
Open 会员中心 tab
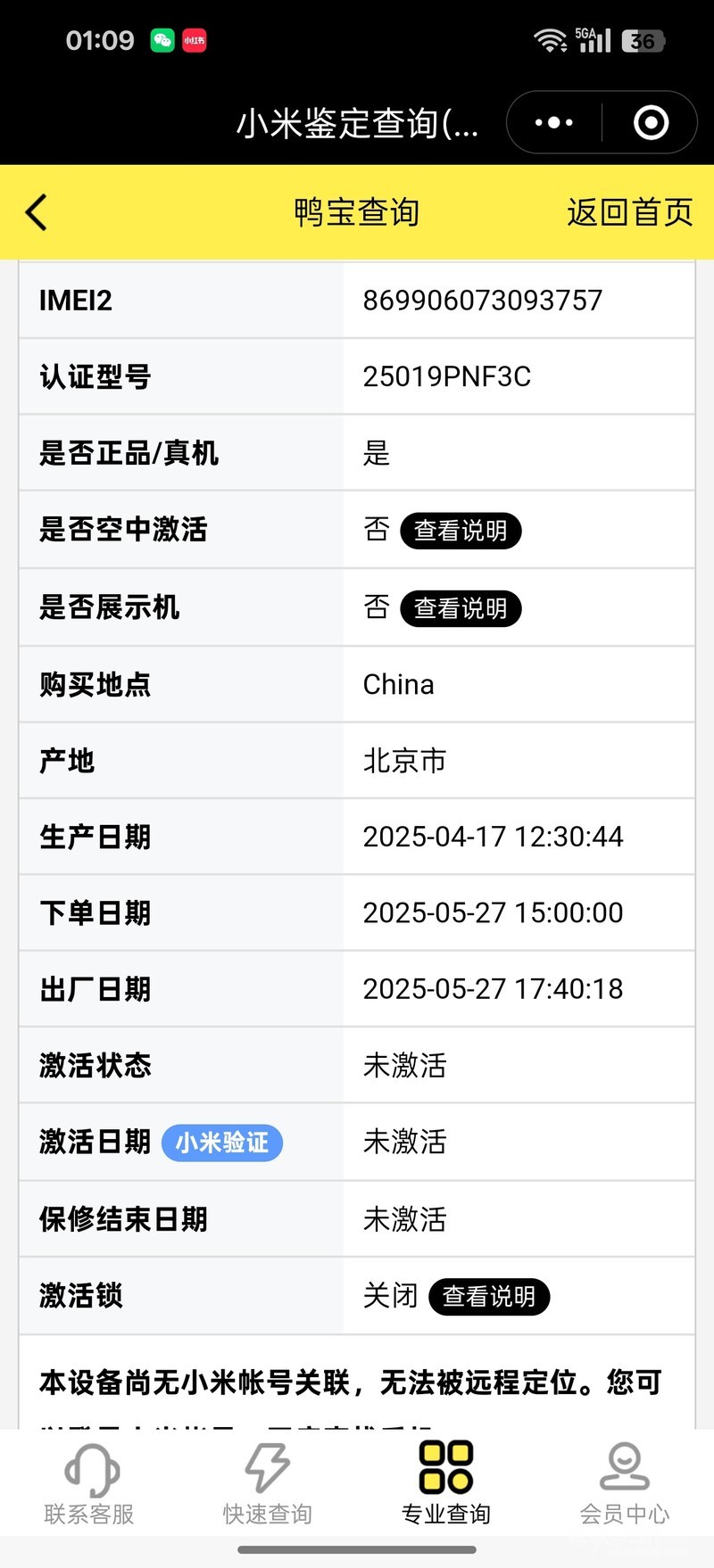625,1484
